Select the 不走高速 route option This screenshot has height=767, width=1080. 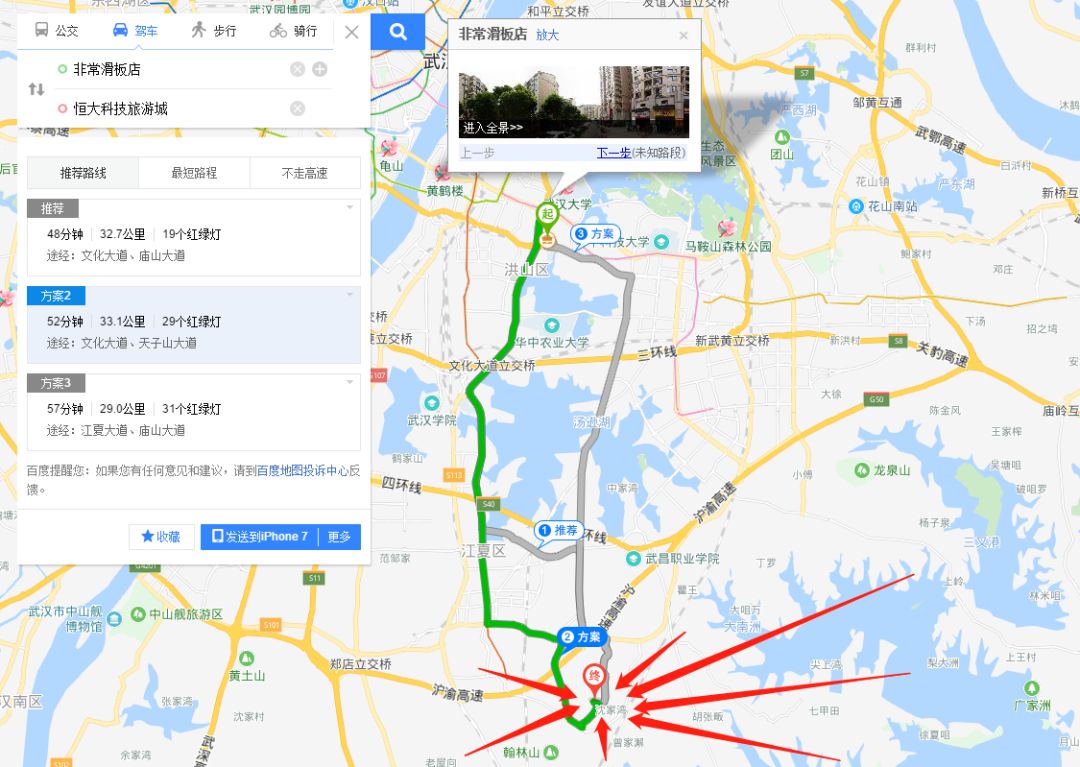(x=304, y=173)
